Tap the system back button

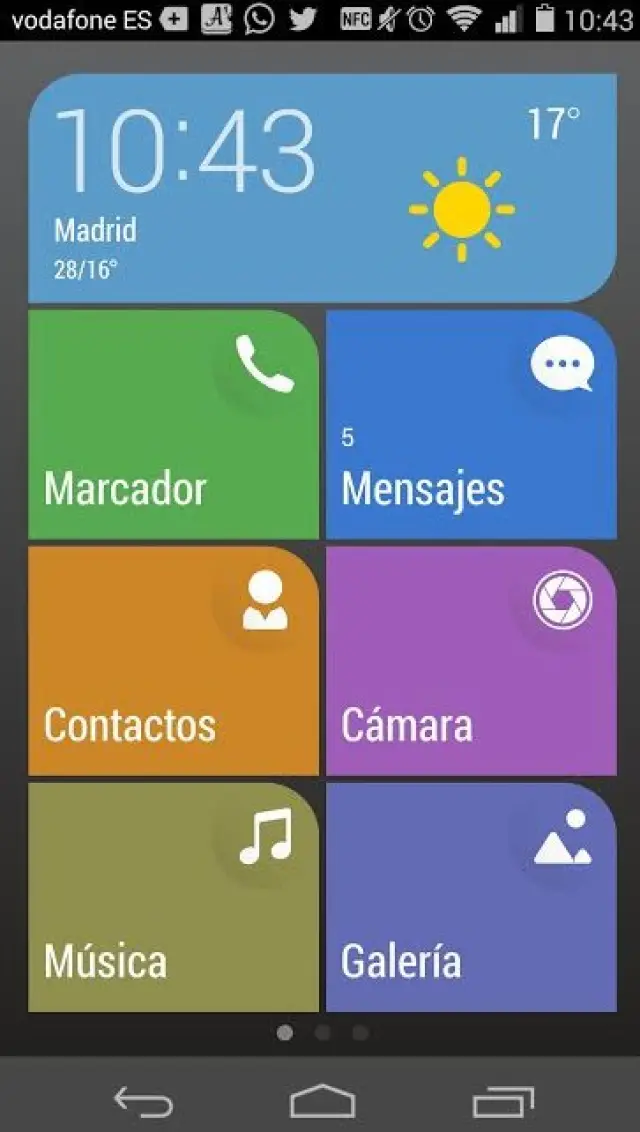point(143,1101)
